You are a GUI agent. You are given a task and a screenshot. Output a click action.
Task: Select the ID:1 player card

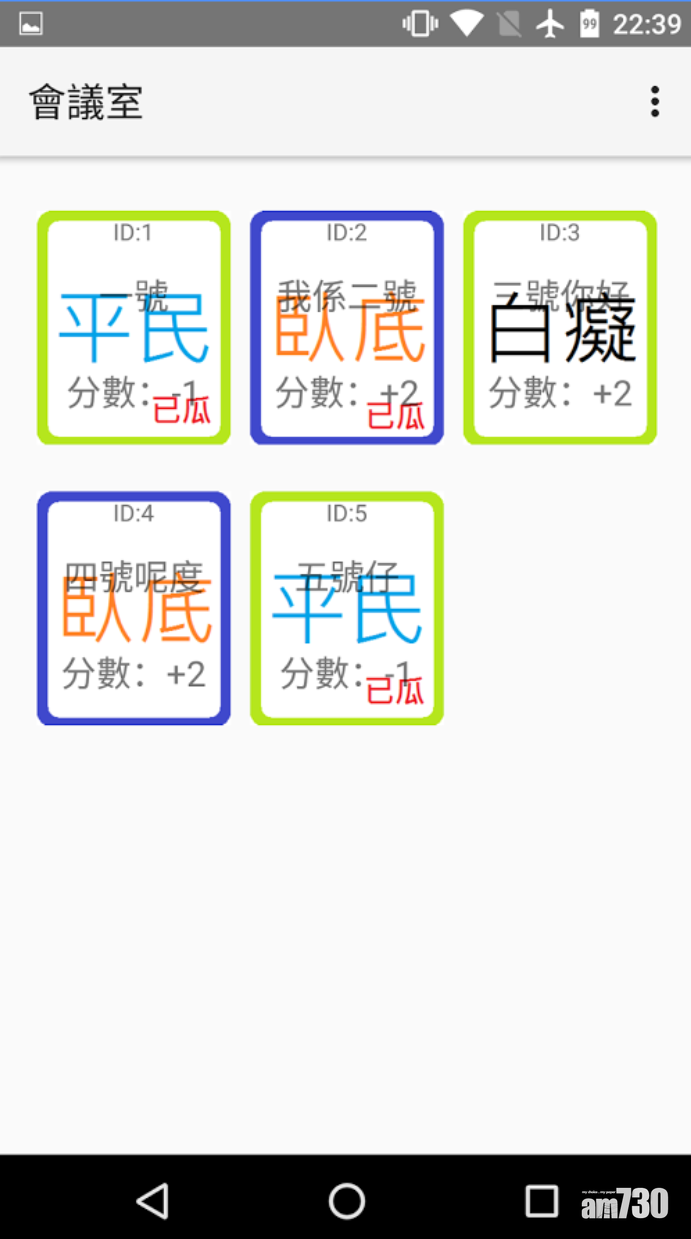(134, 328)
